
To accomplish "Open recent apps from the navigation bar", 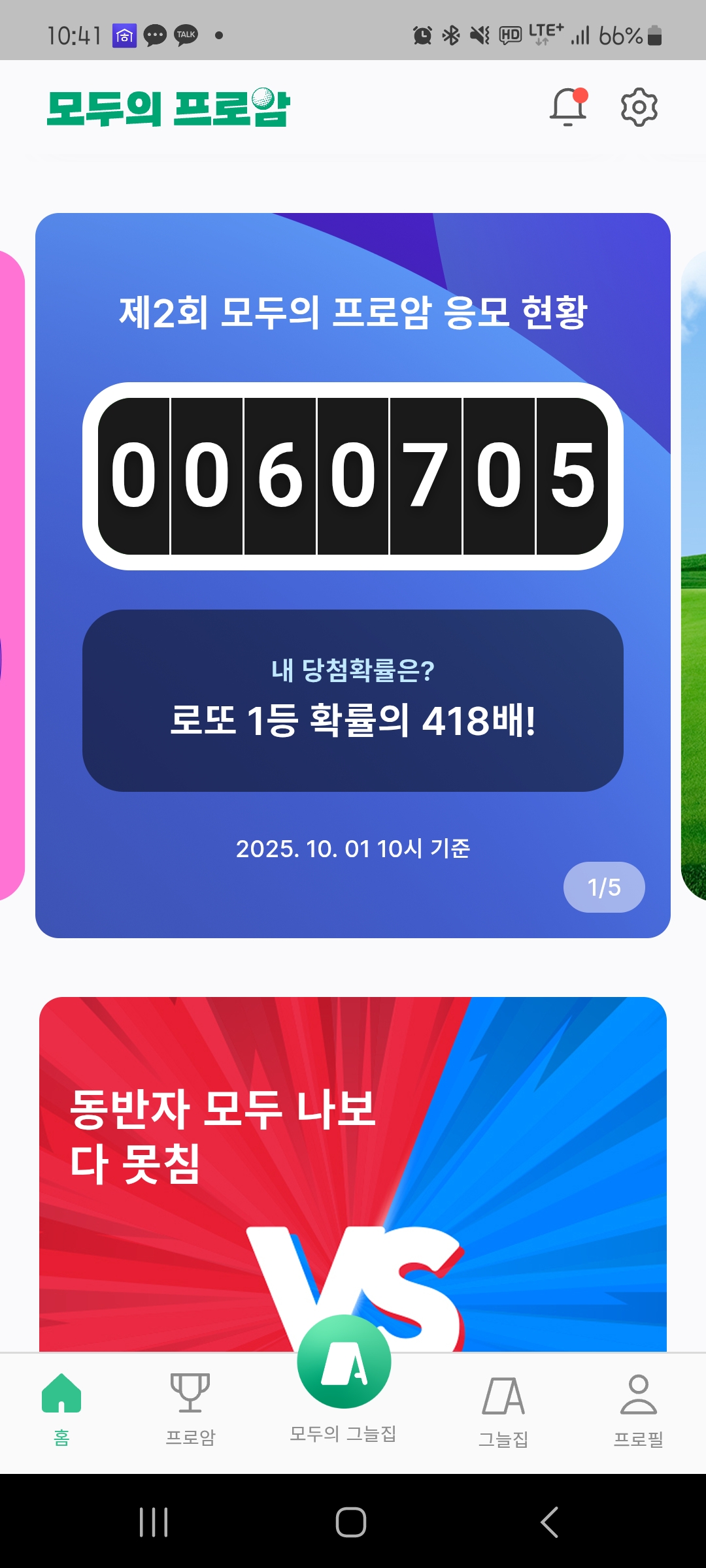I will [154, 1522].
